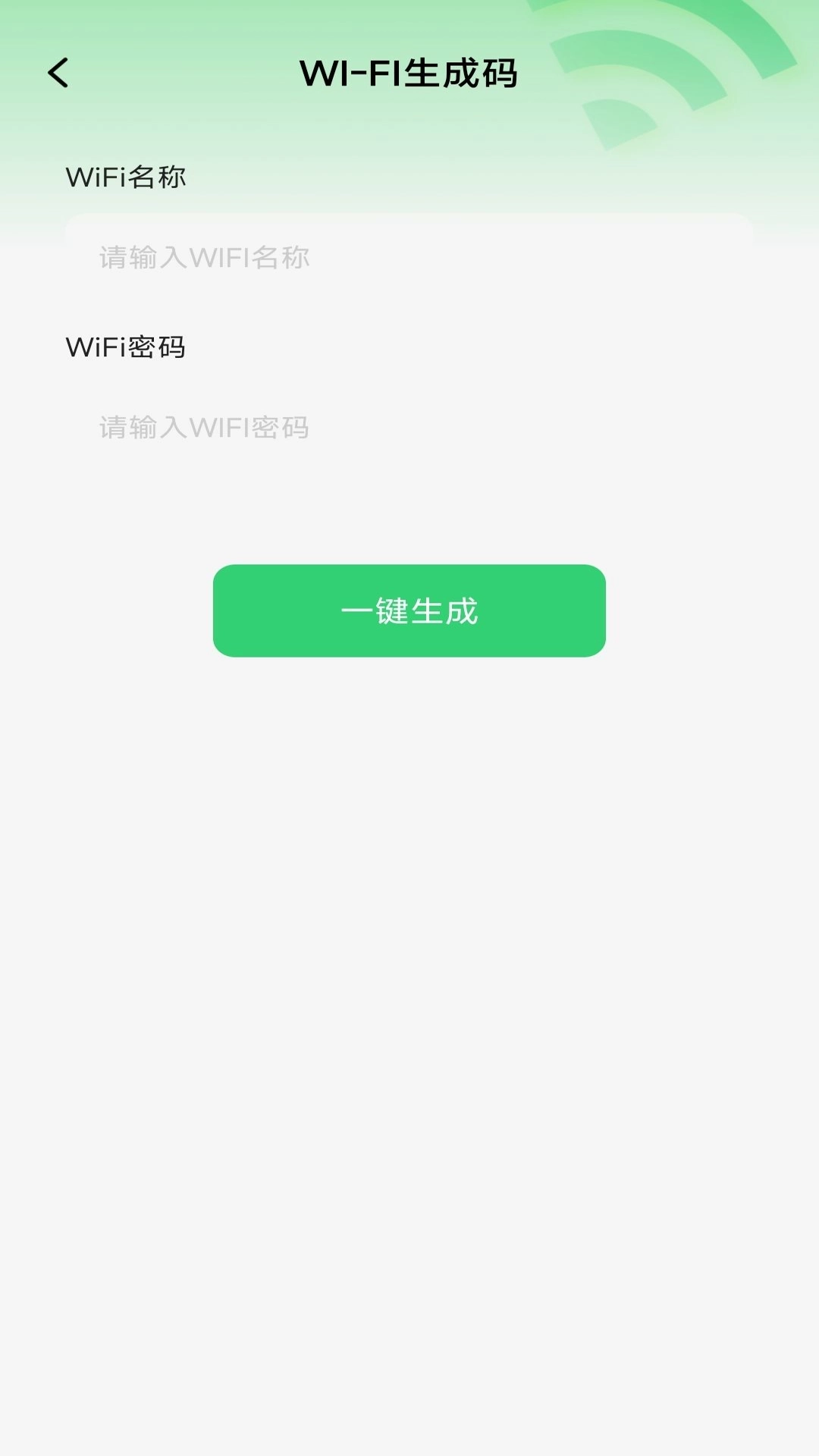Return to previous screen via back arrow
Image resolution: width=819 pixels, height=1456 pixels.
pos(58,73)
